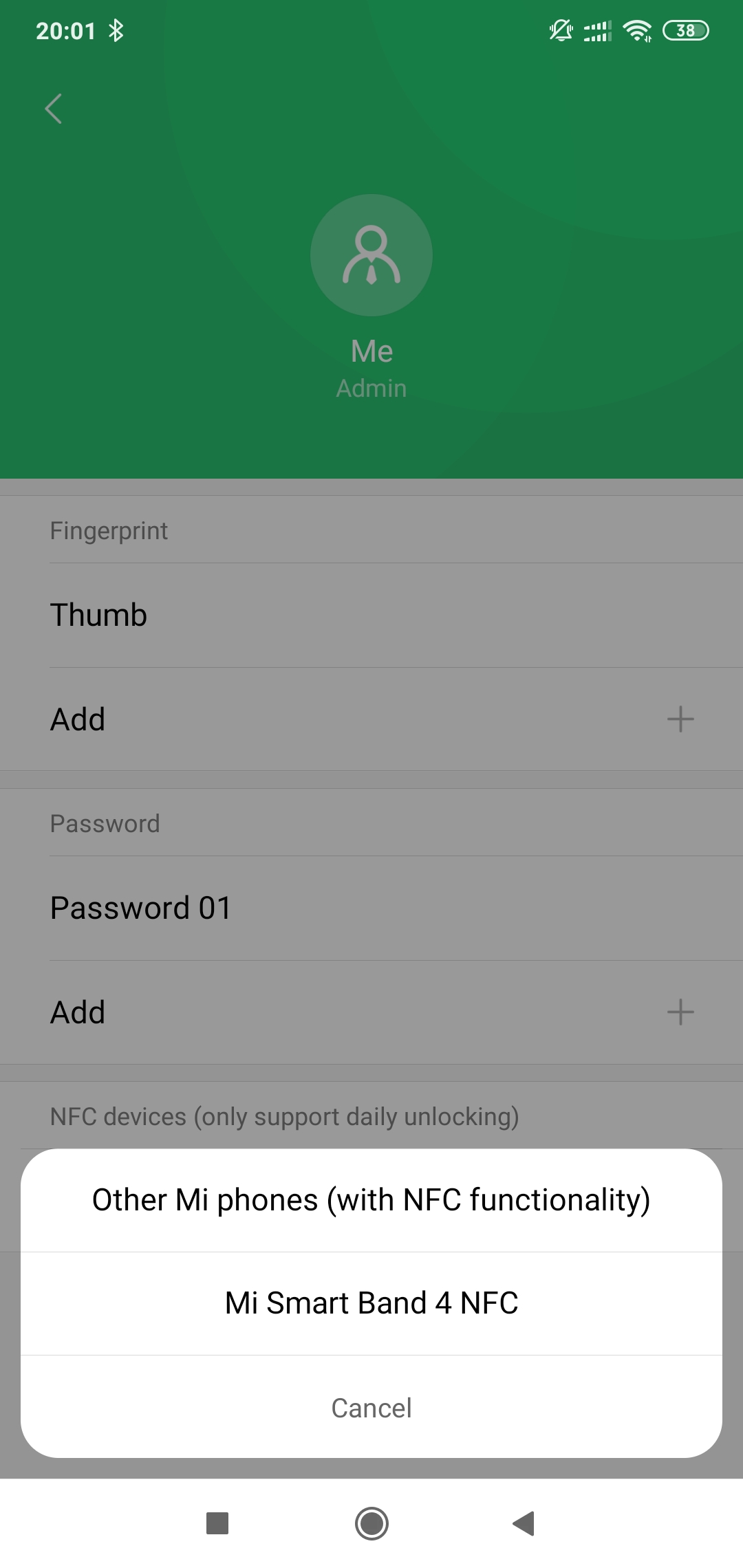Cancel the NFC device dialog

pos(371,1408)
